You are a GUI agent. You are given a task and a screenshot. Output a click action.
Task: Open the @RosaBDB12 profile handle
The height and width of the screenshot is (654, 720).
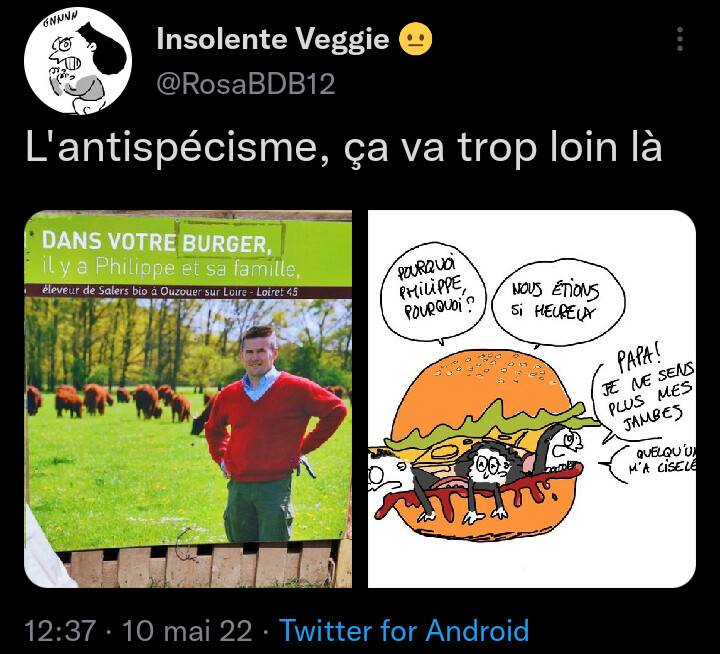pyautogui.click(x=245, y=84)
